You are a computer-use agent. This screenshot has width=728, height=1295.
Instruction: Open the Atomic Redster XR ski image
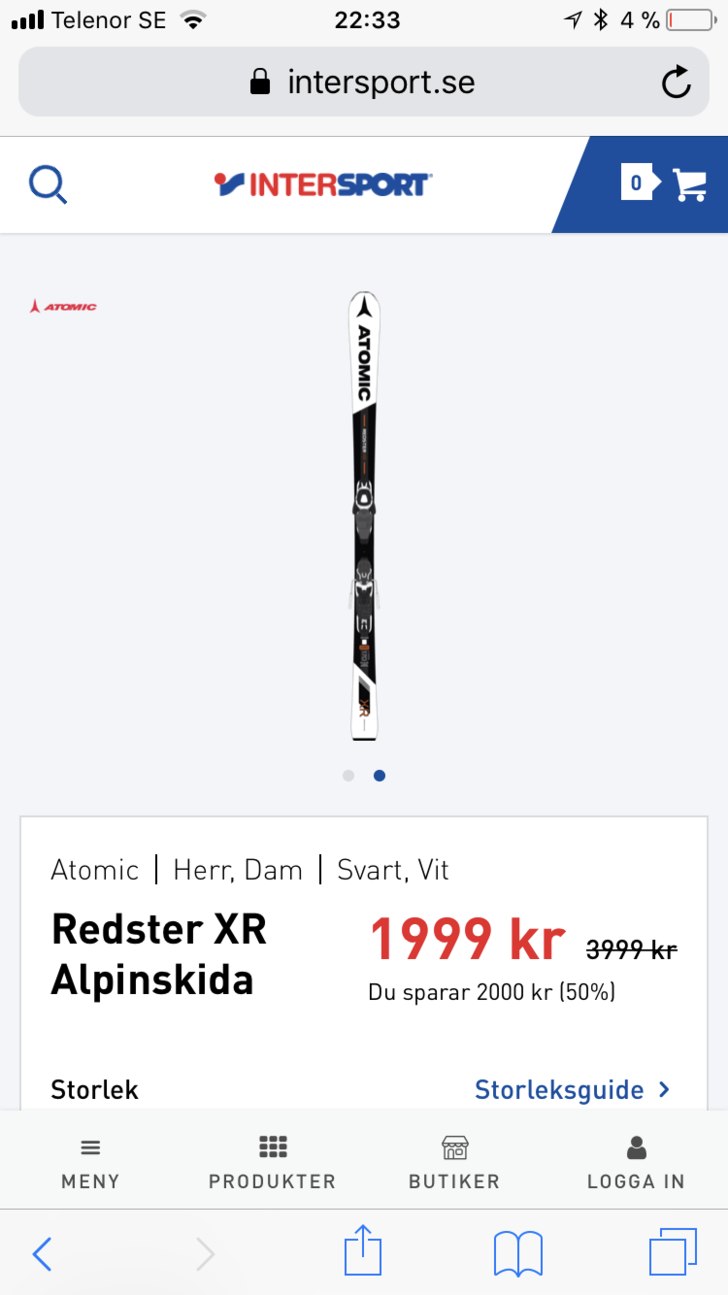coord(364,515)
